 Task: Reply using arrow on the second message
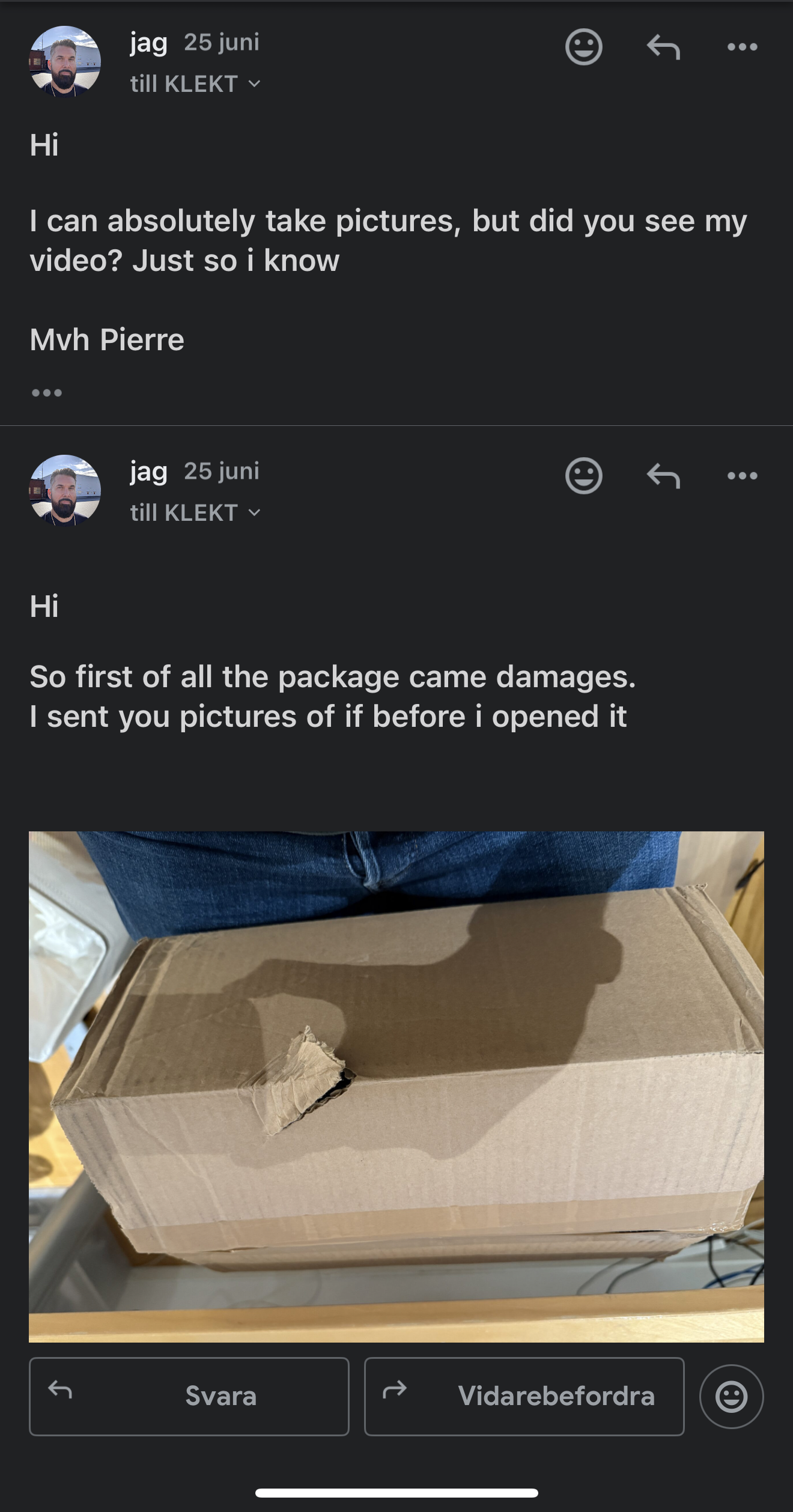click(663, 476)
